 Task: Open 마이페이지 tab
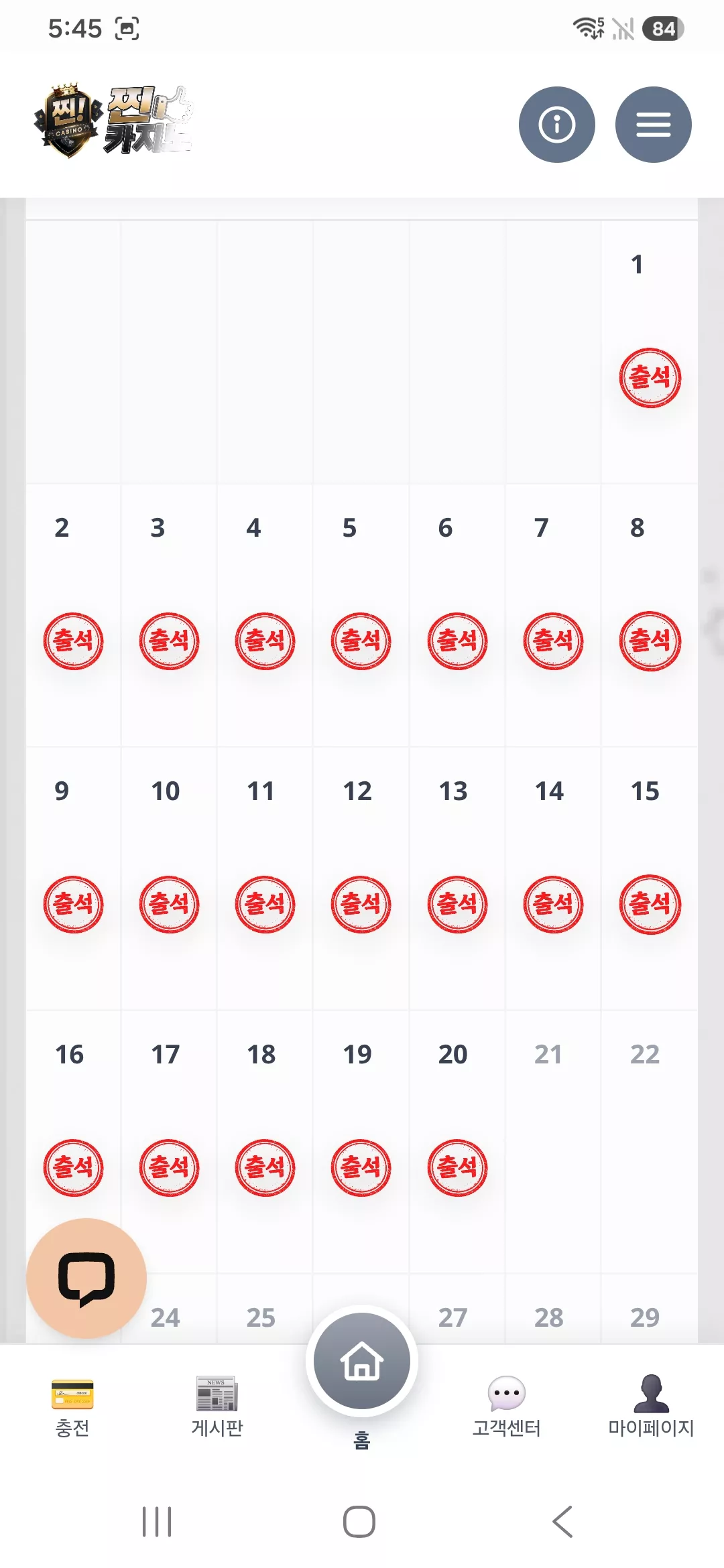click(651, 1407)
